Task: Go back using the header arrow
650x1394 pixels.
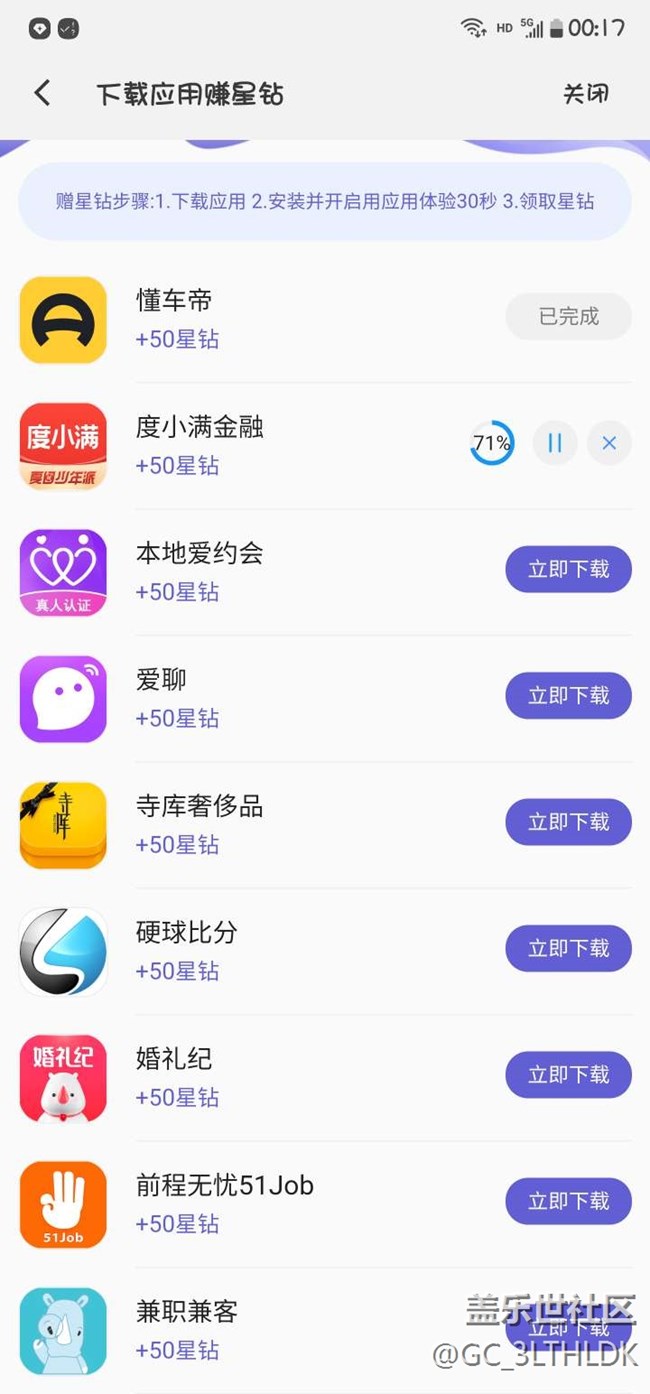Action: [42, 93]
